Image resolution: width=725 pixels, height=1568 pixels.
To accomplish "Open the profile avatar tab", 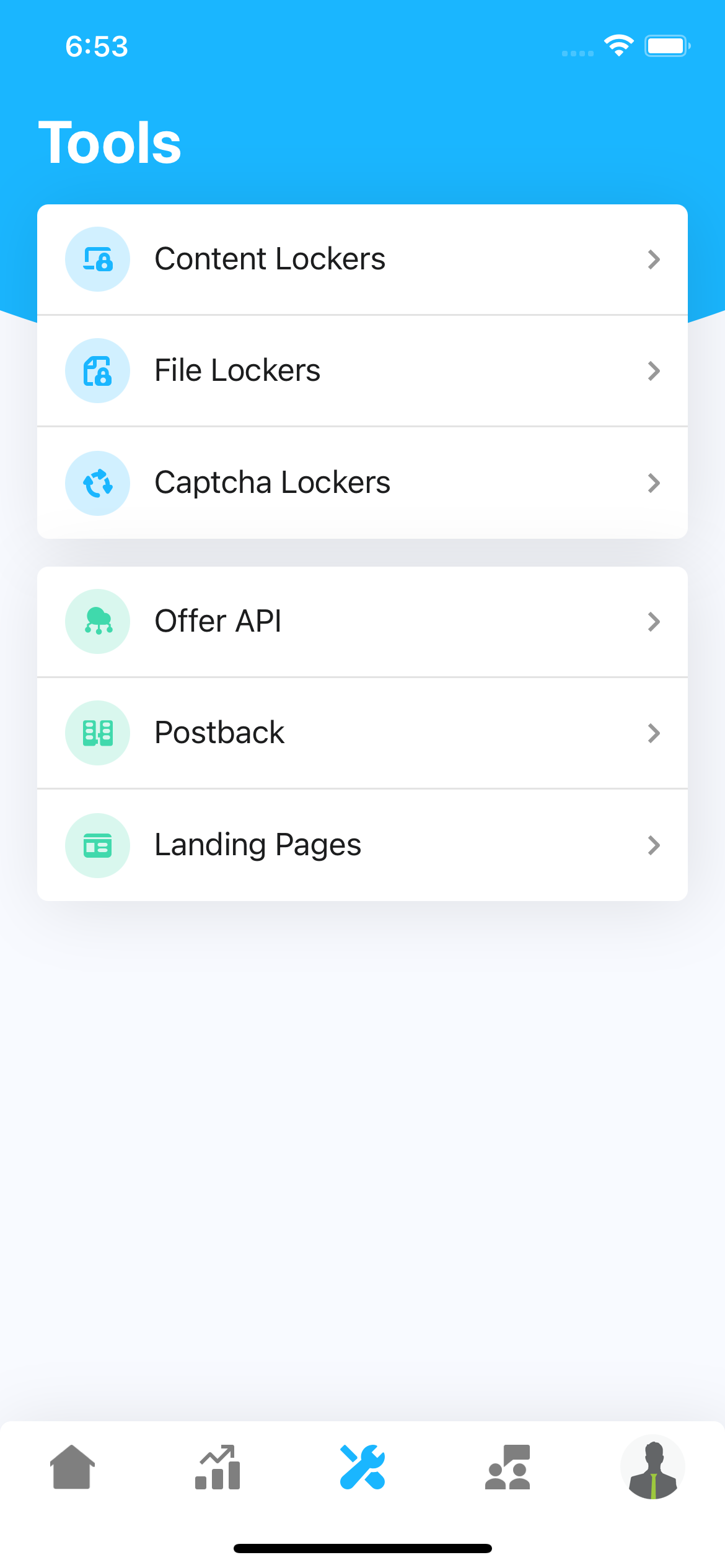I will pyautogui.click(x=652, y=1467).
